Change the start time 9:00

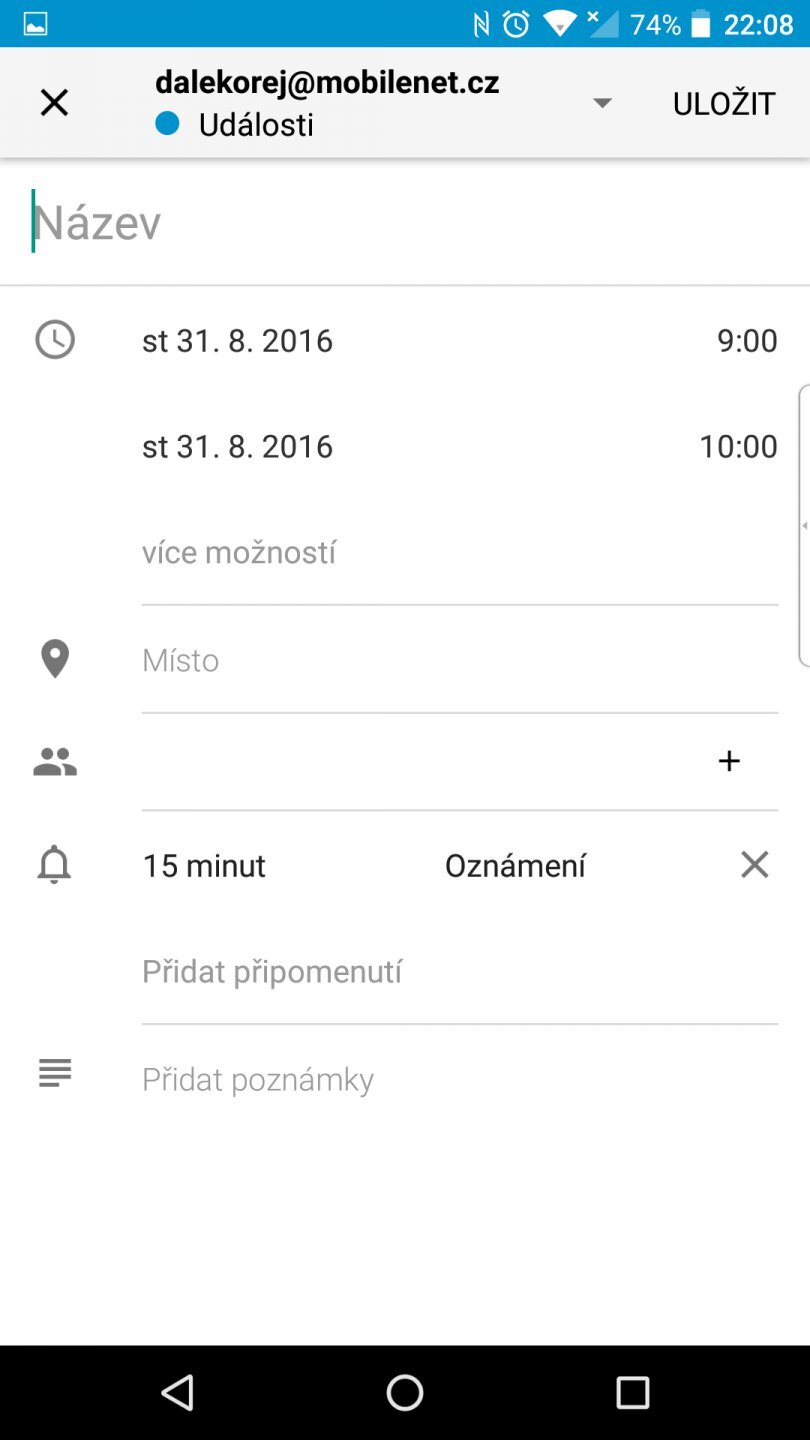[746, 340]
